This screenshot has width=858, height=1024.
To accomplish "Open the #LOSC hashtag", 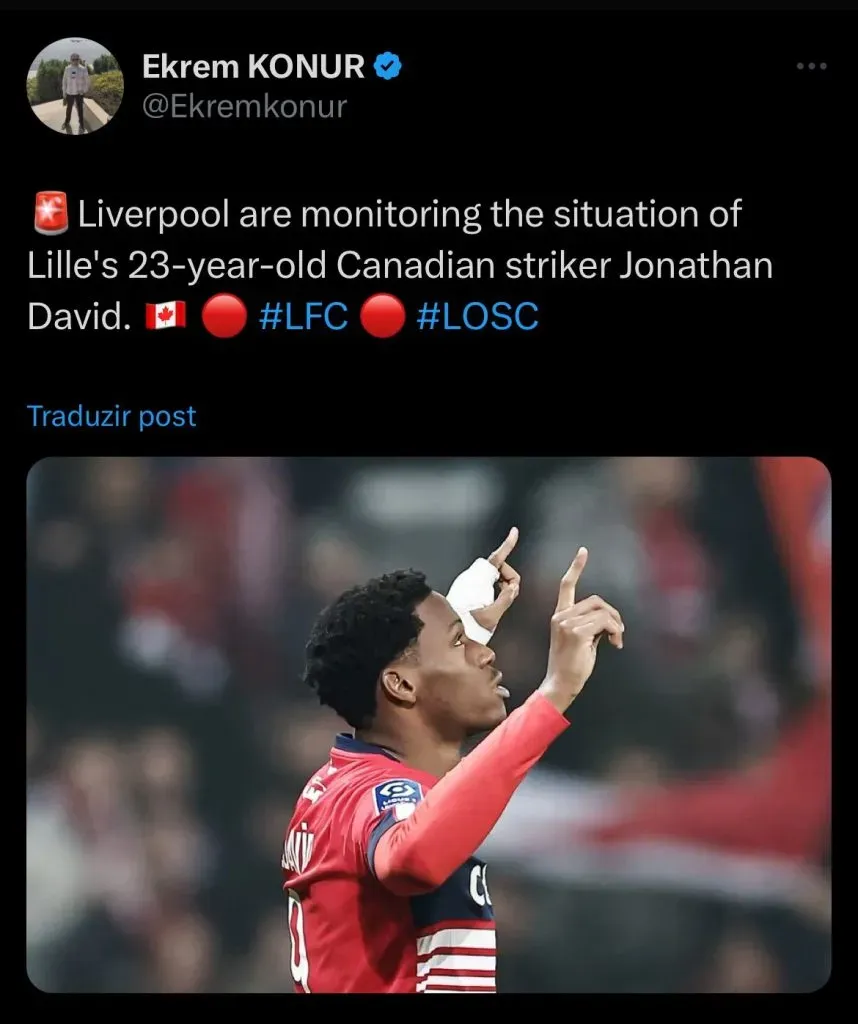I will point(477,316).
